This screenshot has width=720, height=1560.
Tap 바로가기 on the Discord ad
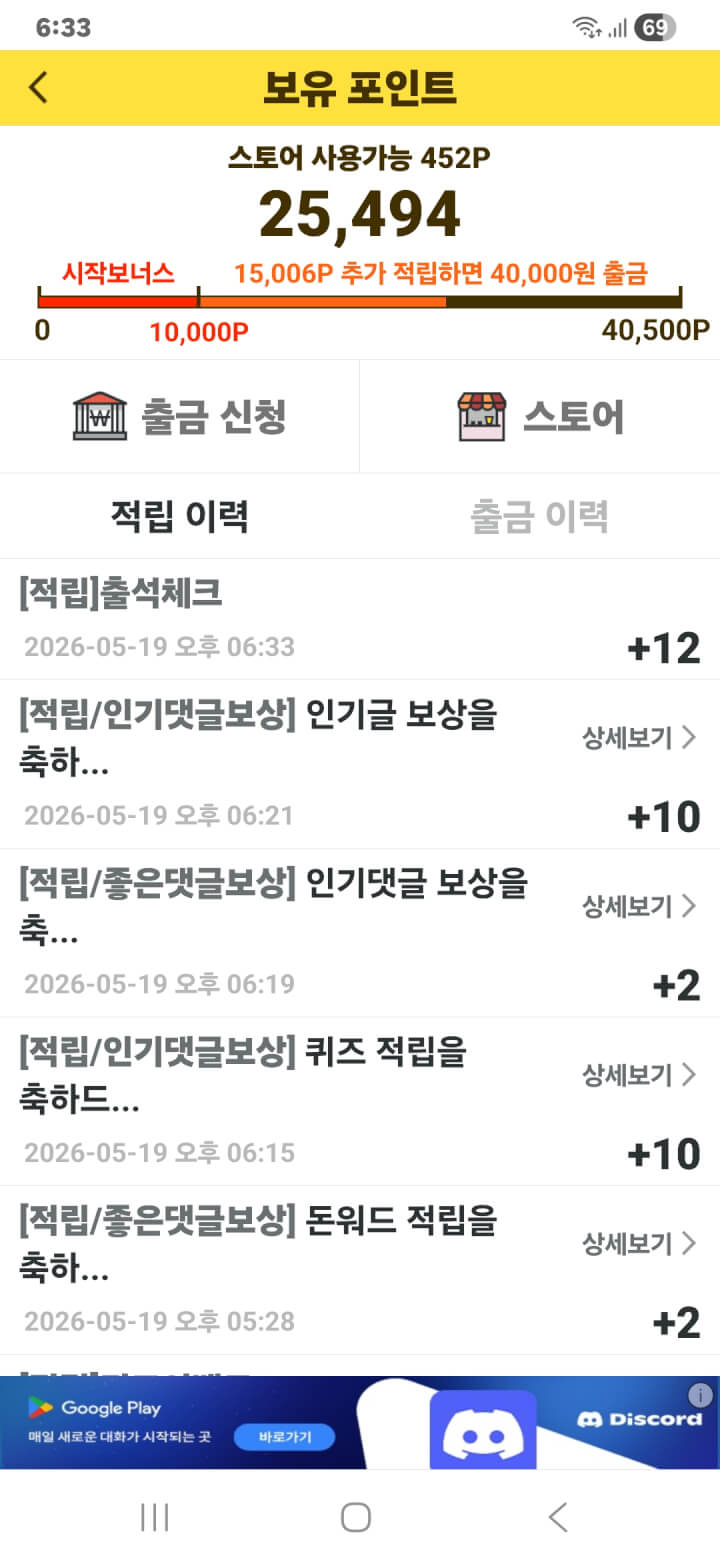pos(285,1437)
